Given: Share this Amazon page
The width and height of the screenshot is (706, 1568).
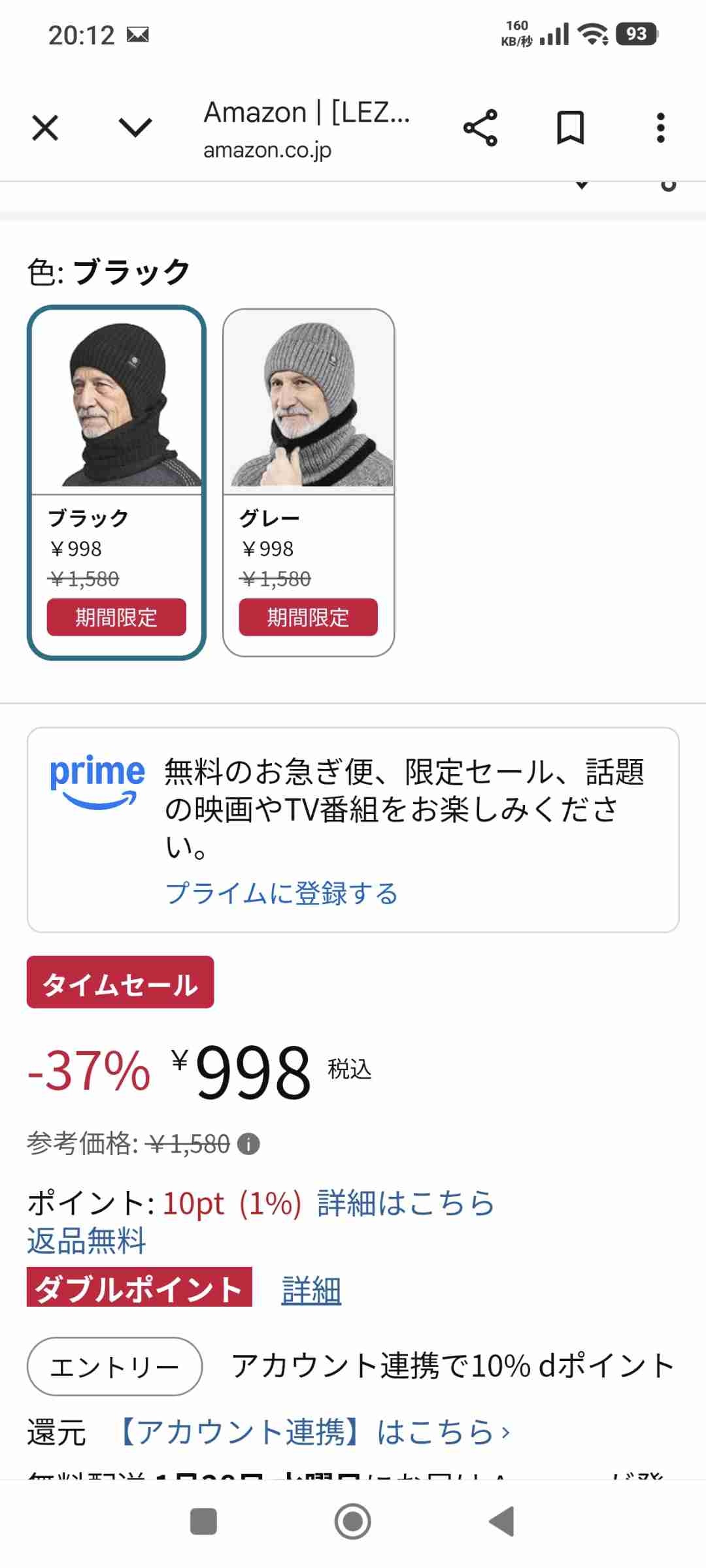Looking at the screenshot, I should pyautogui.click(x=480, y=127).
